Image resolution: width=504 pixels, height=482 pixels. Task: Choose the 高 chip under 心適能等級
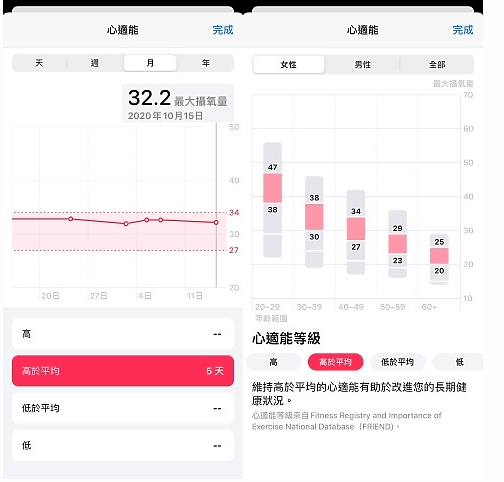[274, 362]
